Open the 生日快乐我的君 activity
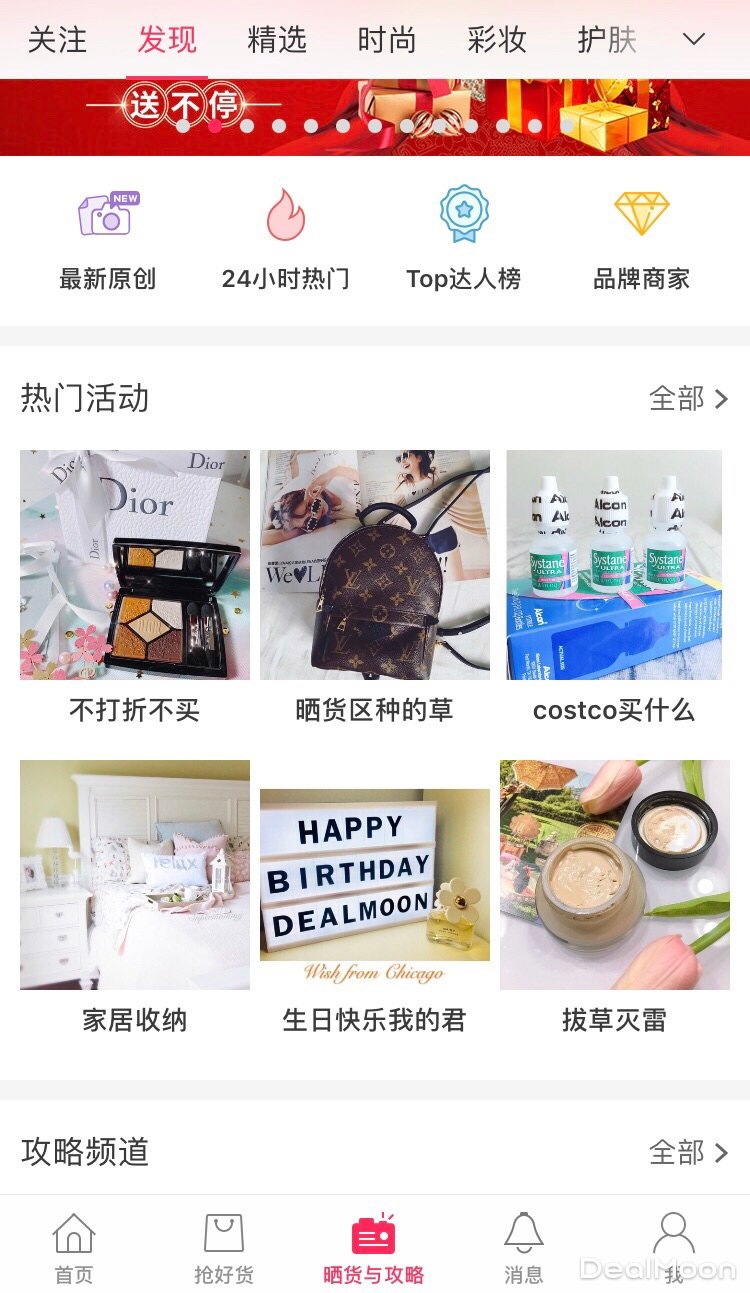Screen dimensions: 750x1293 point(375,888)
